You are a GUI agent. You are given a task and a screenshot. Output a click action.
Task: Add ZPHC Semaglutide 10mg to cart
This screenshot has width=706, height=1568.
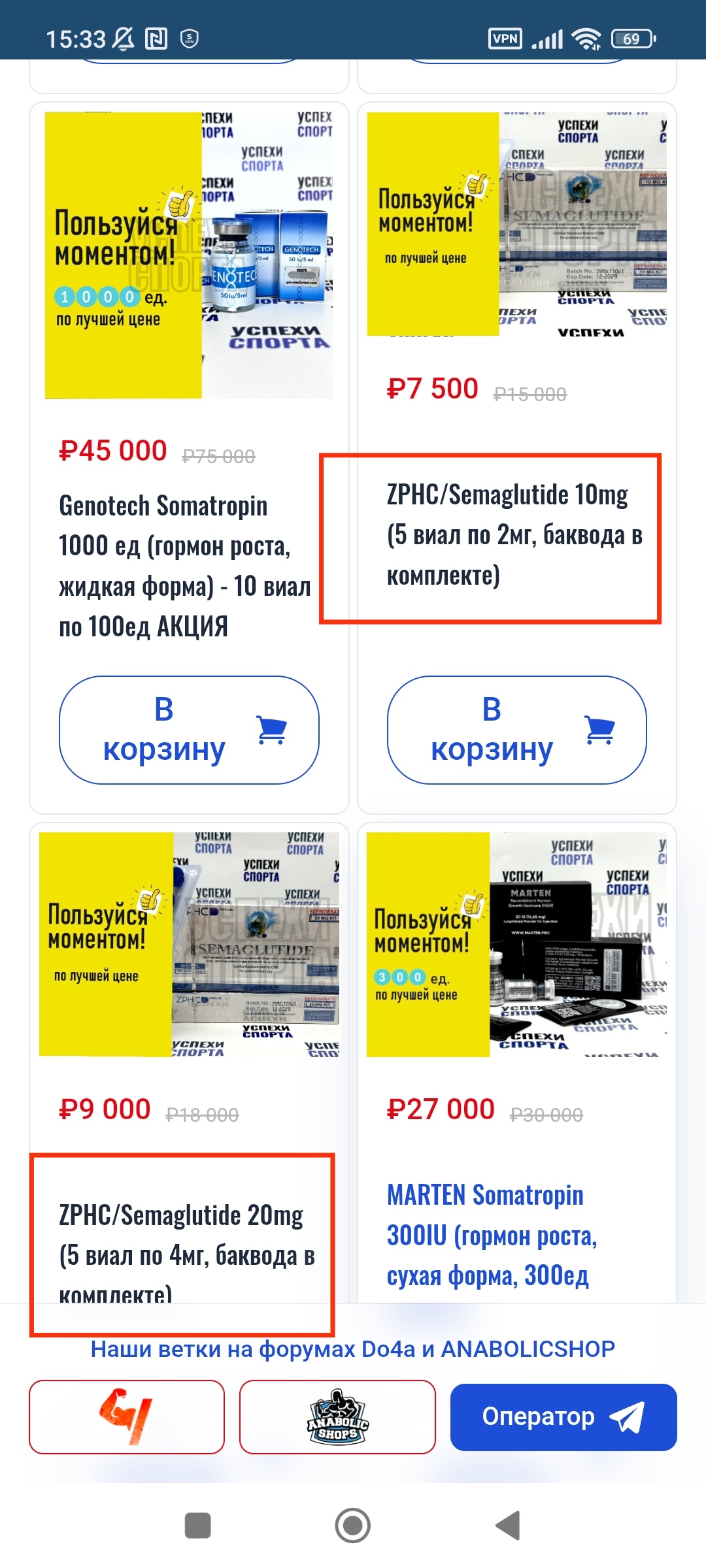pyautogui.click(x=516, y=730)
